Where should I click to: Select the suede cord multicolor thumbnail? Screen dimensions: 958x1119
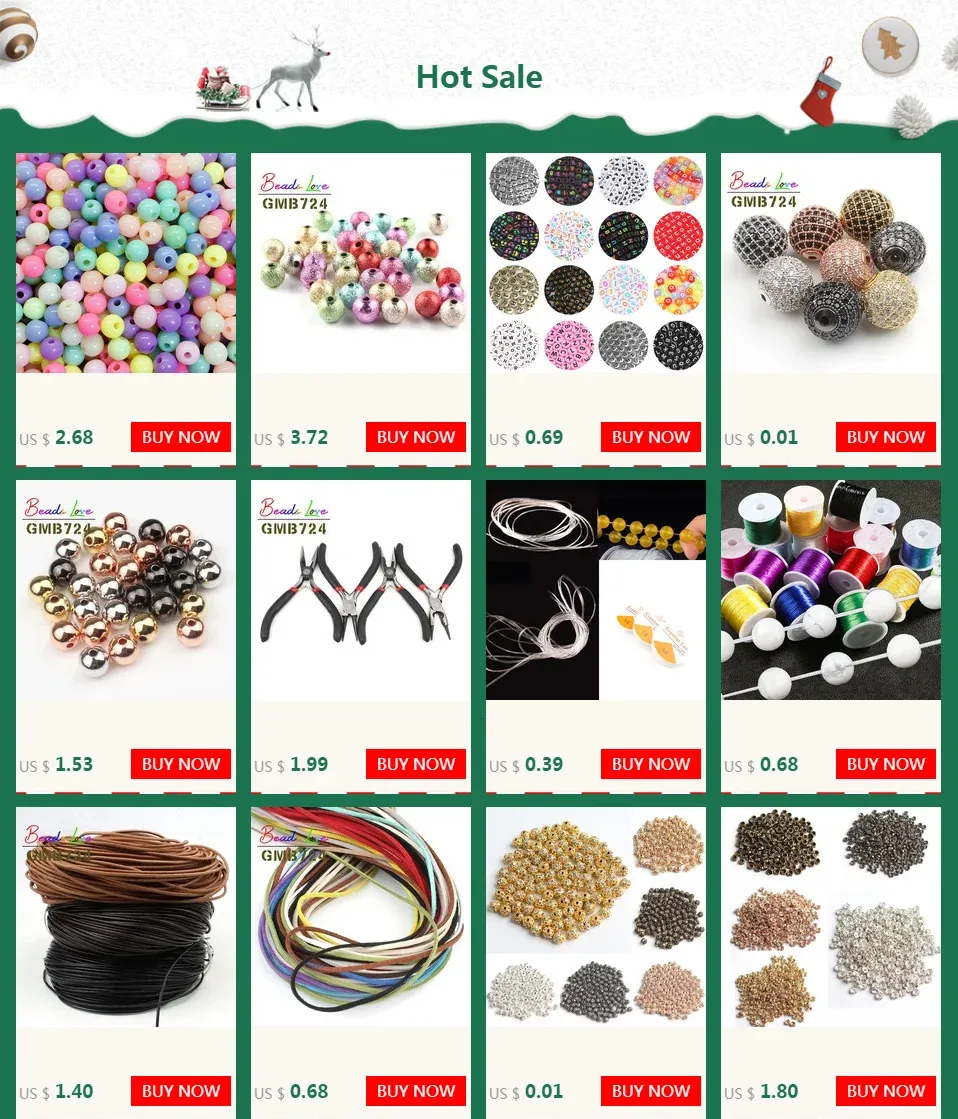click(x=361, y=917)
